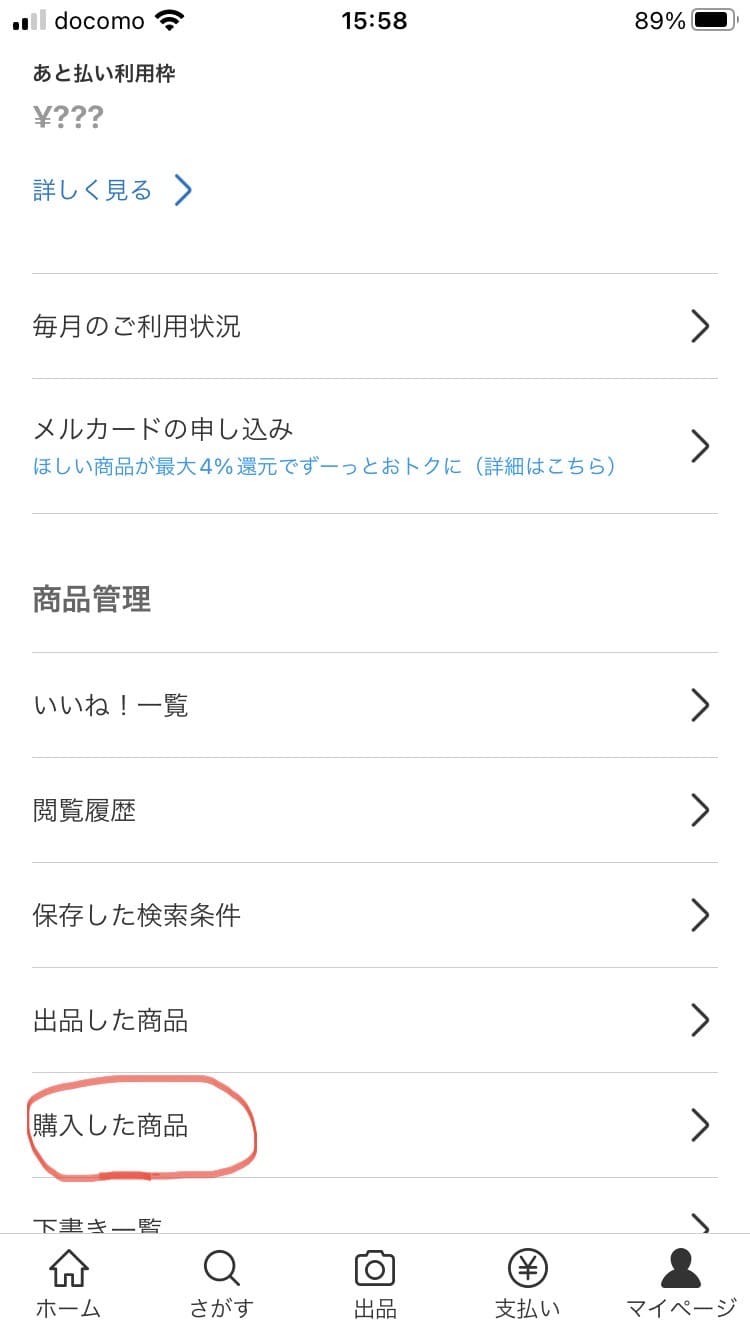View 閲覧履歴
This screenshot has height=1334, width=750.
[374, 810]
